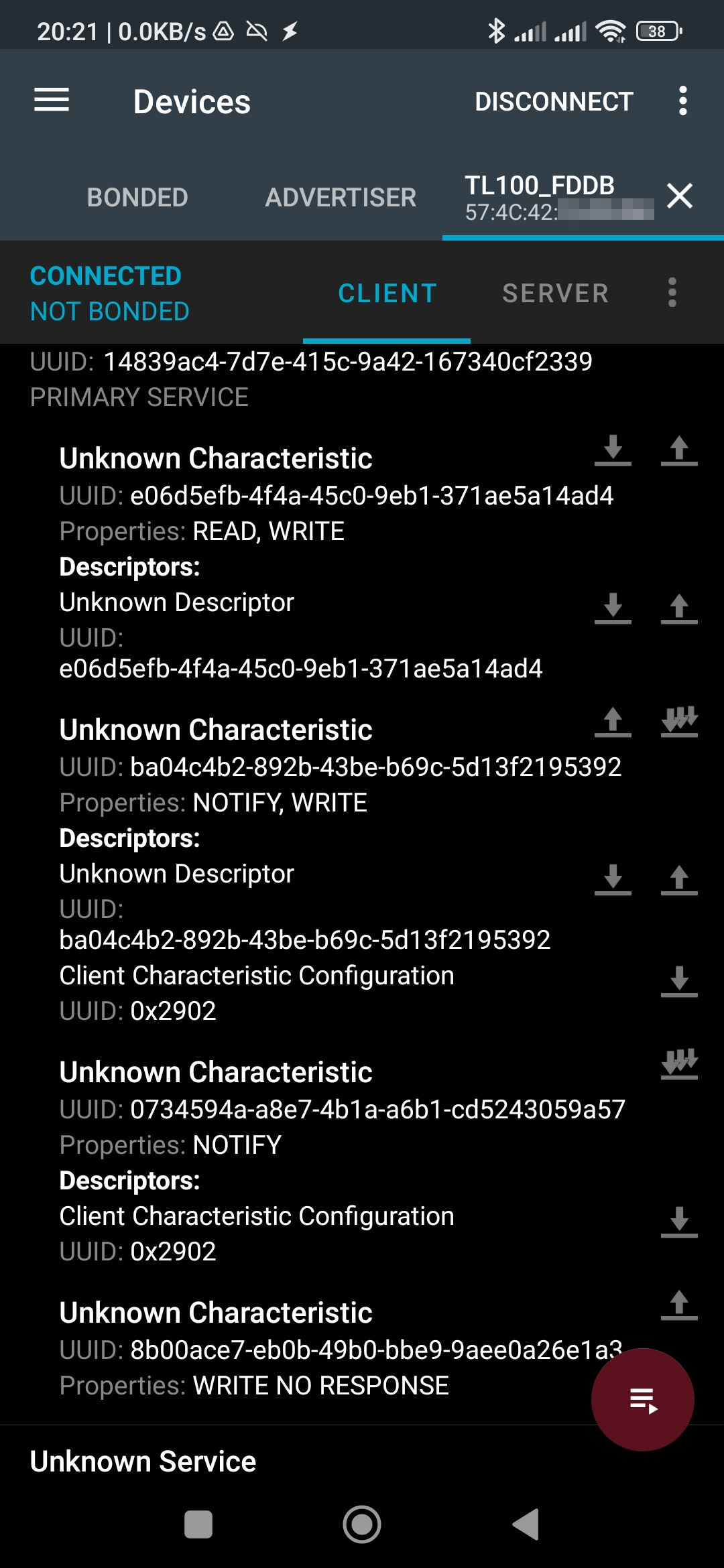The height and width of the screenshot is (1568, 724).
Task: Enable notifications on the ba04c4b2 characteristic
Action: pos(679,722)
